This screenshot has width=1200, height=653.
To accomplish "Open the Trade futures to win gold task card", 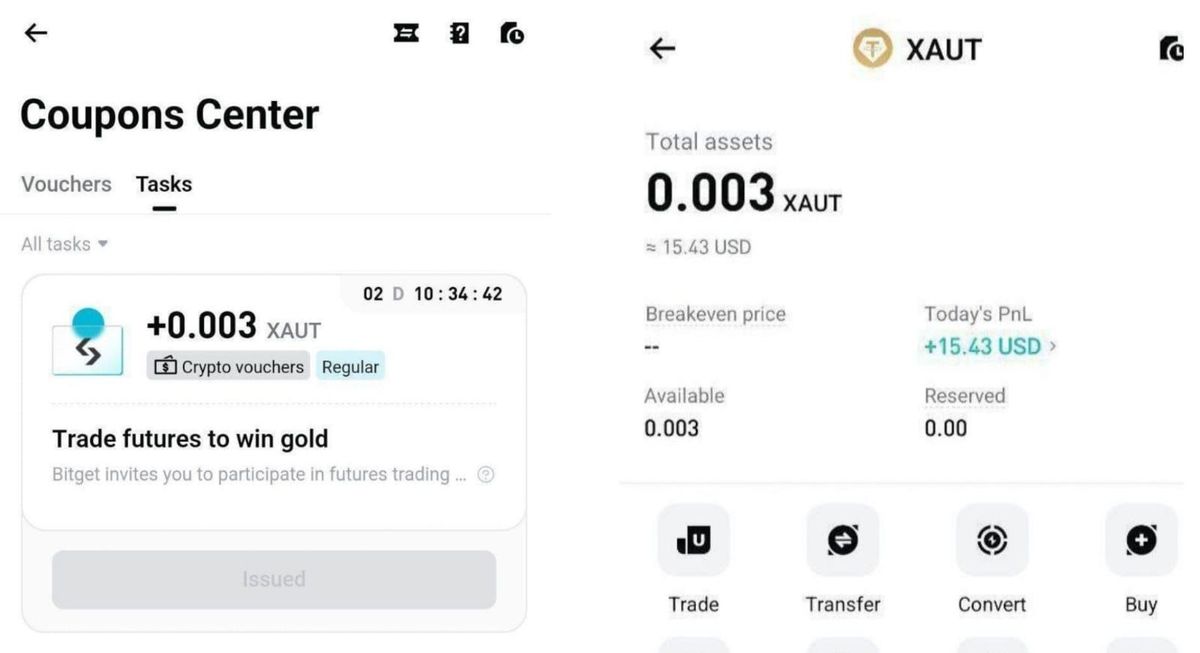I will 274,402.
